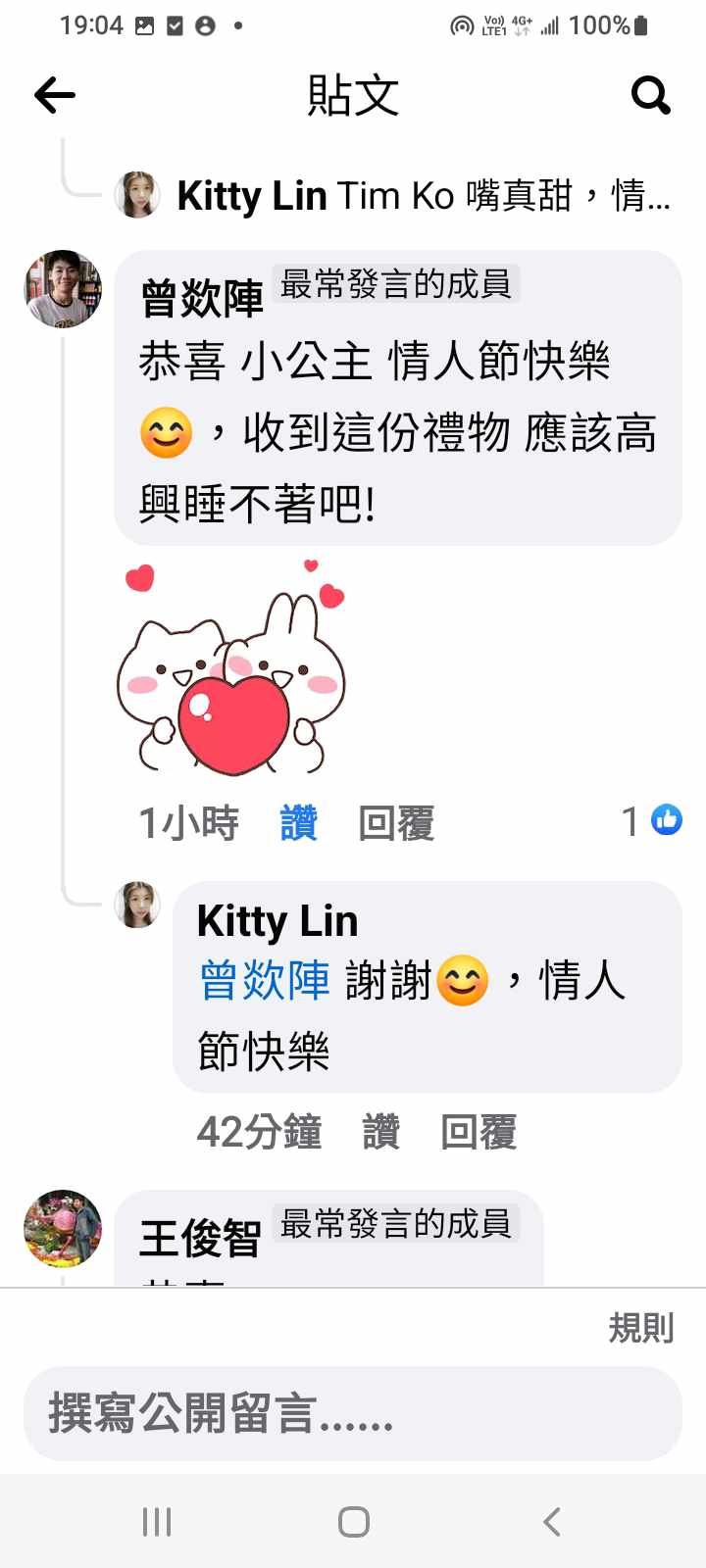Reply to Kitty Lin's 42分鐘 reply
Screen dimensions: 706x1568
[479, 1132]
